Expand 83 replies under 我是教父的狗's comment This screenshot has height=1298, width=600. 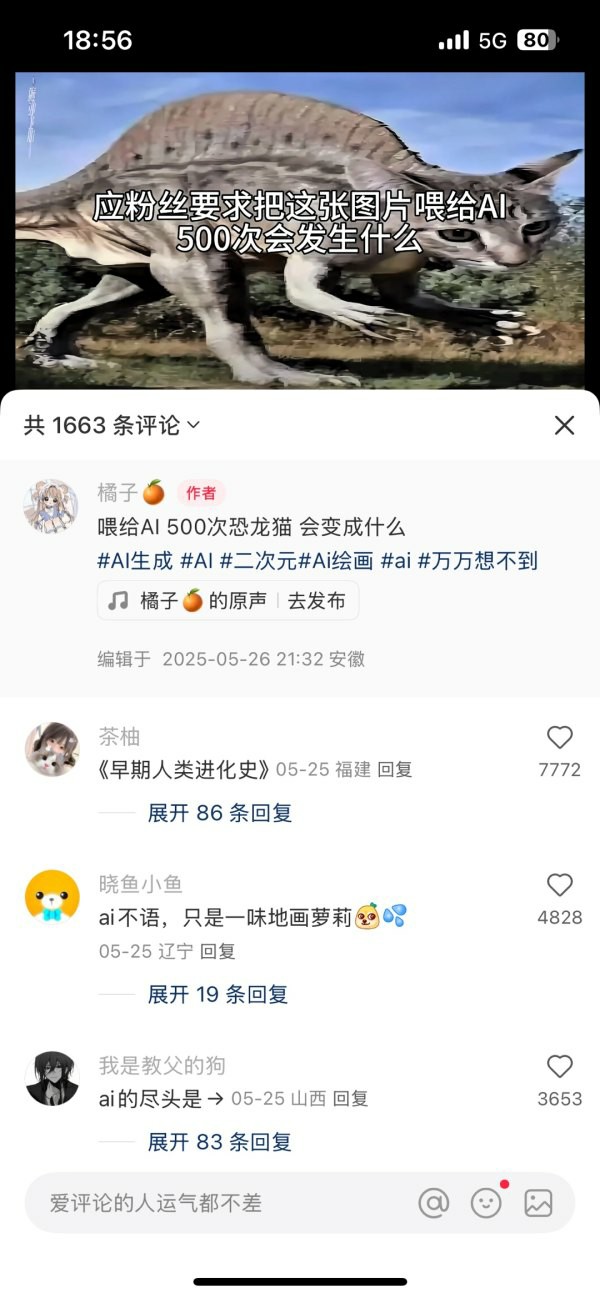pos(220,1142)
